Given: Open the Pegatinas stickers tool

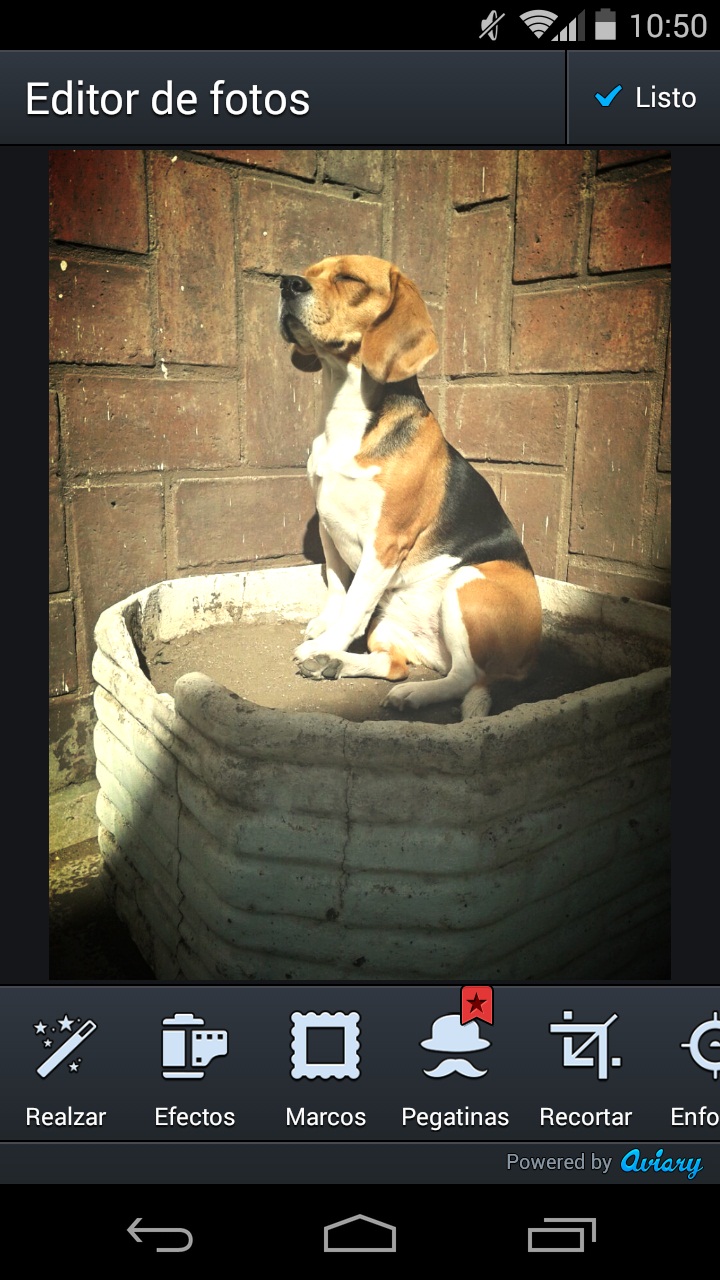Looking at the screenshot, I should coord(455,1066).
